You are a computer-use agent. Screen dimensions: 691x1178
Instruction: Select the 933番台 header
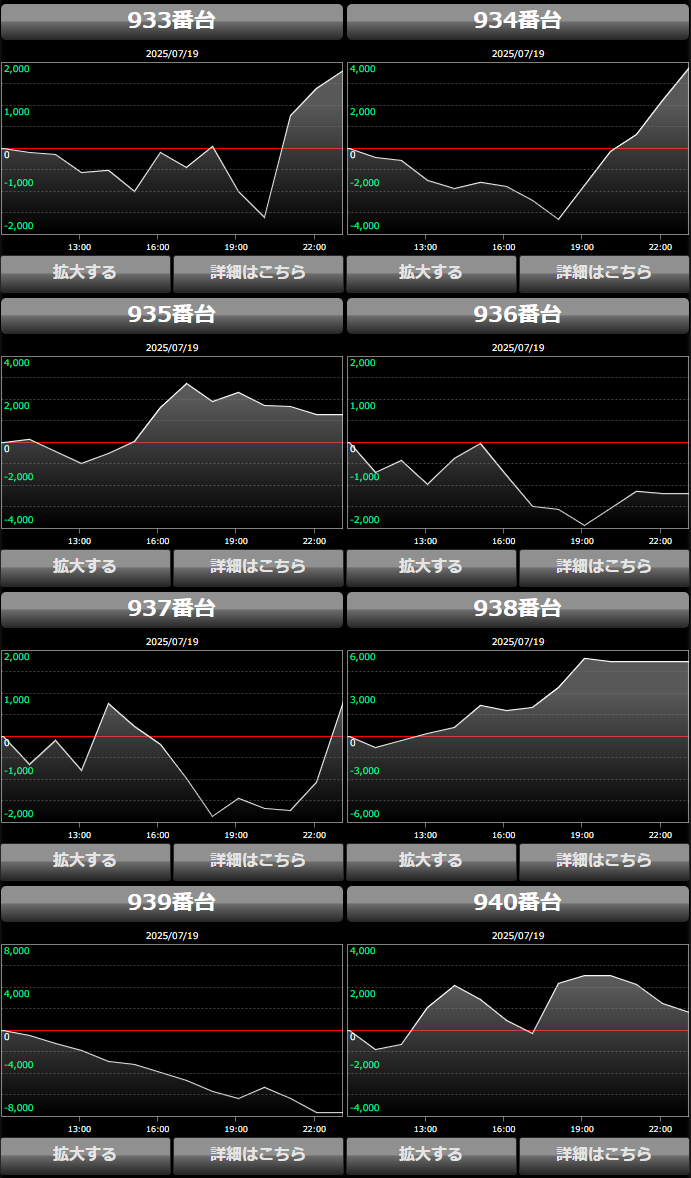(172, 21)
